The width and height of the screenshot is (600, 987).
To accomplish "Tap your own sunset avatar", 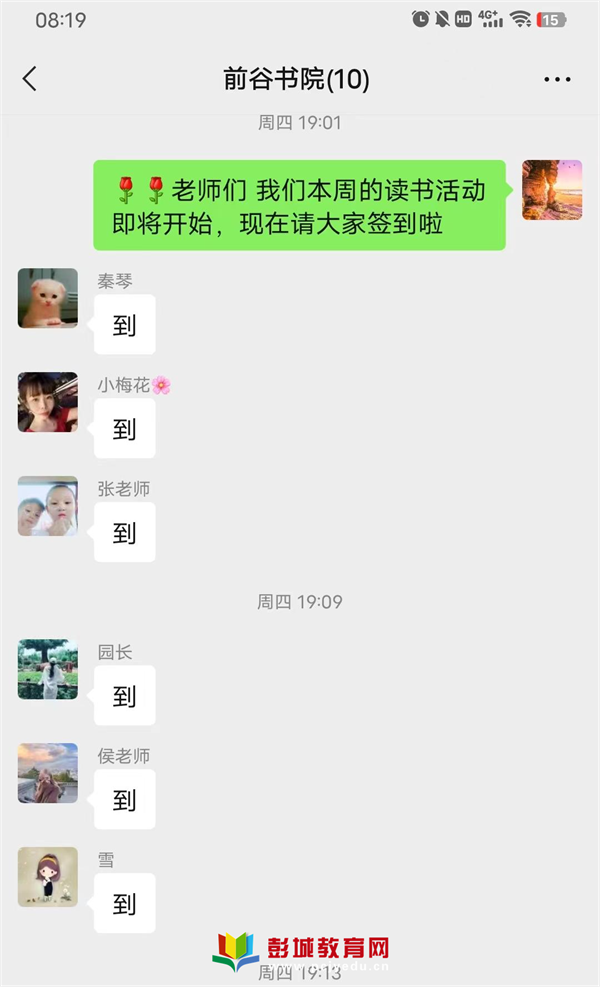I will [552, 190].
